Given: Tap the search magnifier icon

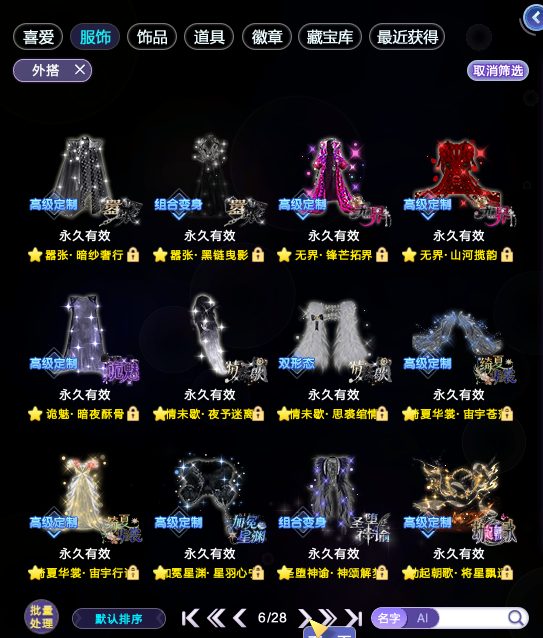Looking at the screenshot, I should (x=516, y=618).
